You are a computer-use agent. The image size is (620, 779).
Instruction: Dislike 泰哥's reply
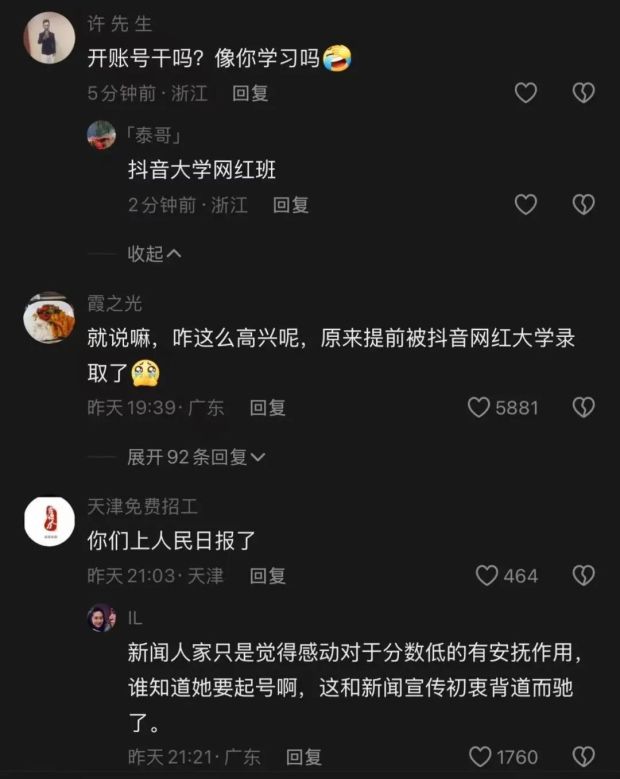click(583, 204)
